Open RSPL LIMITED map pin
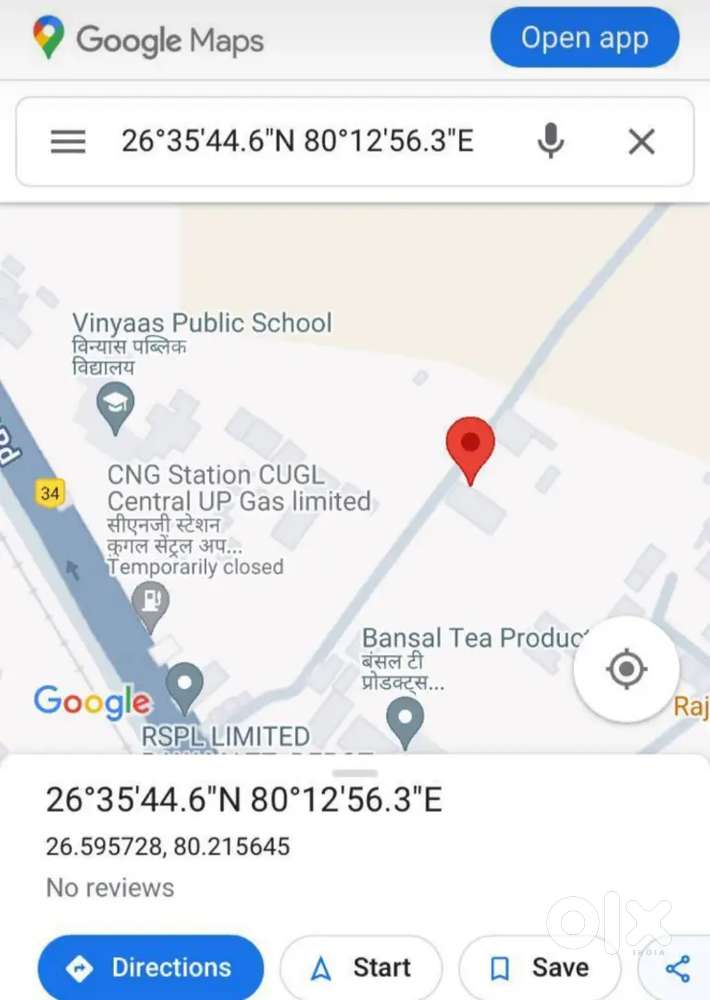 pos(184,686)
